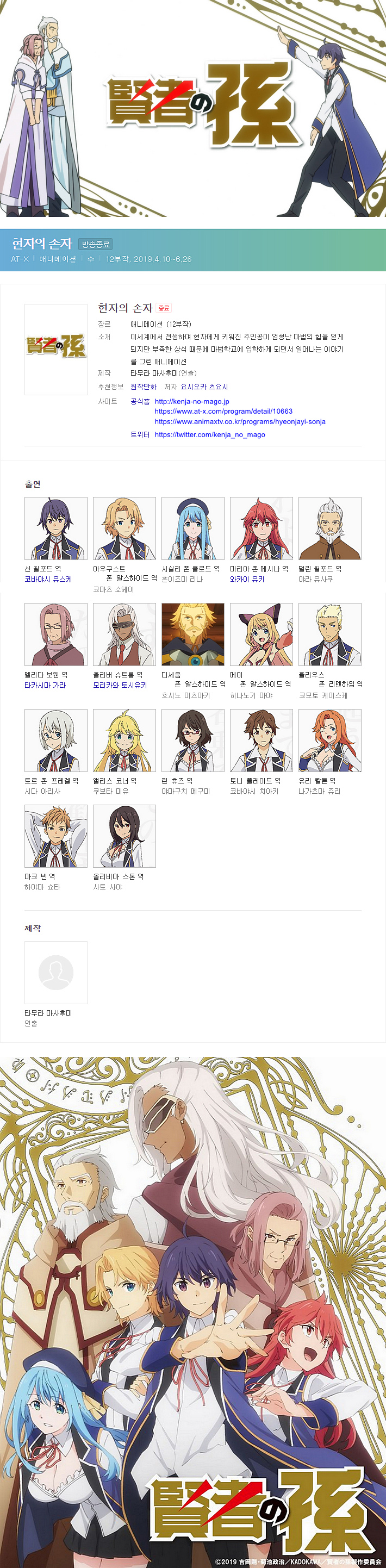View voice actor 타카시마 가라's profile
This screenshot has width=386, height=1568.
point(45,686)
